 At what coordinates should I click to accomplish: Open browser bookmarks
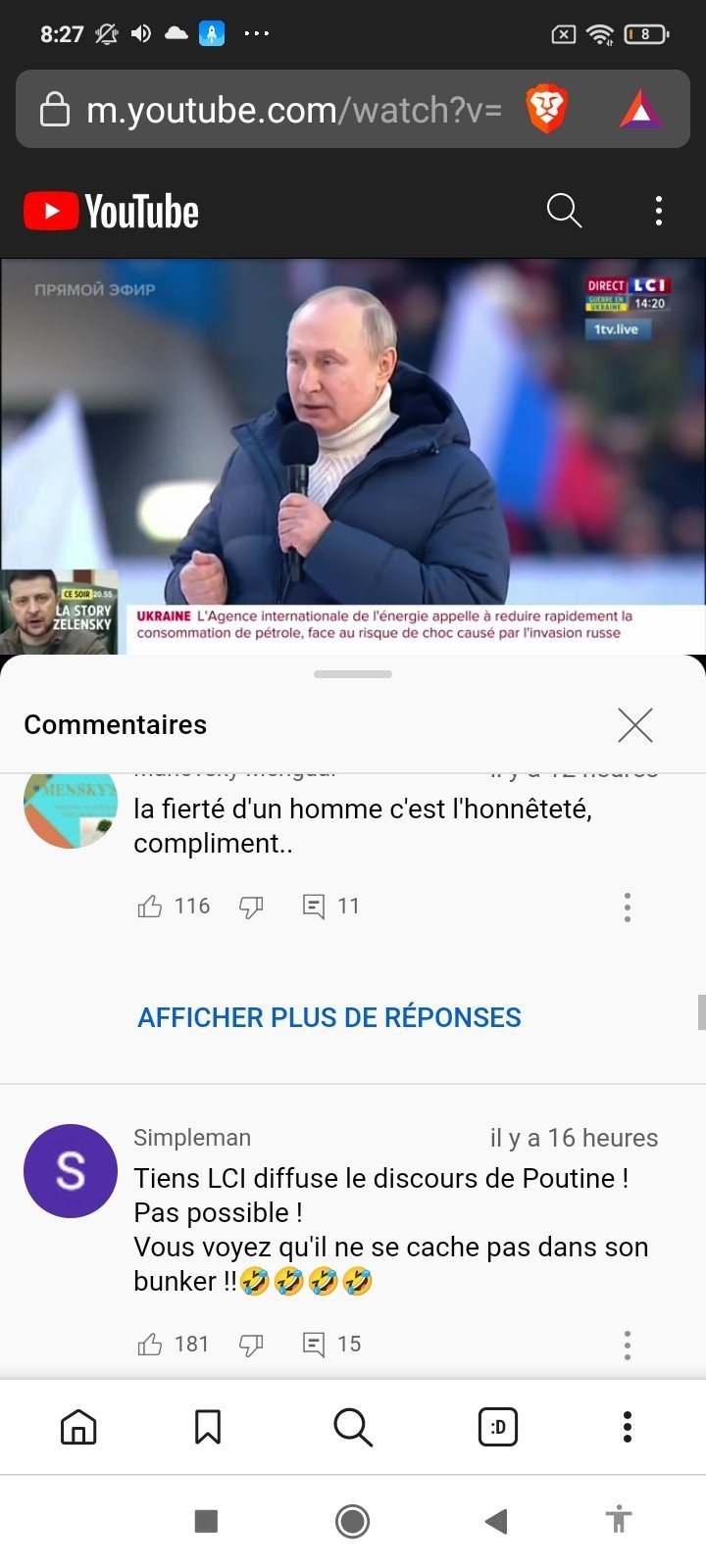click(208, 1427)
